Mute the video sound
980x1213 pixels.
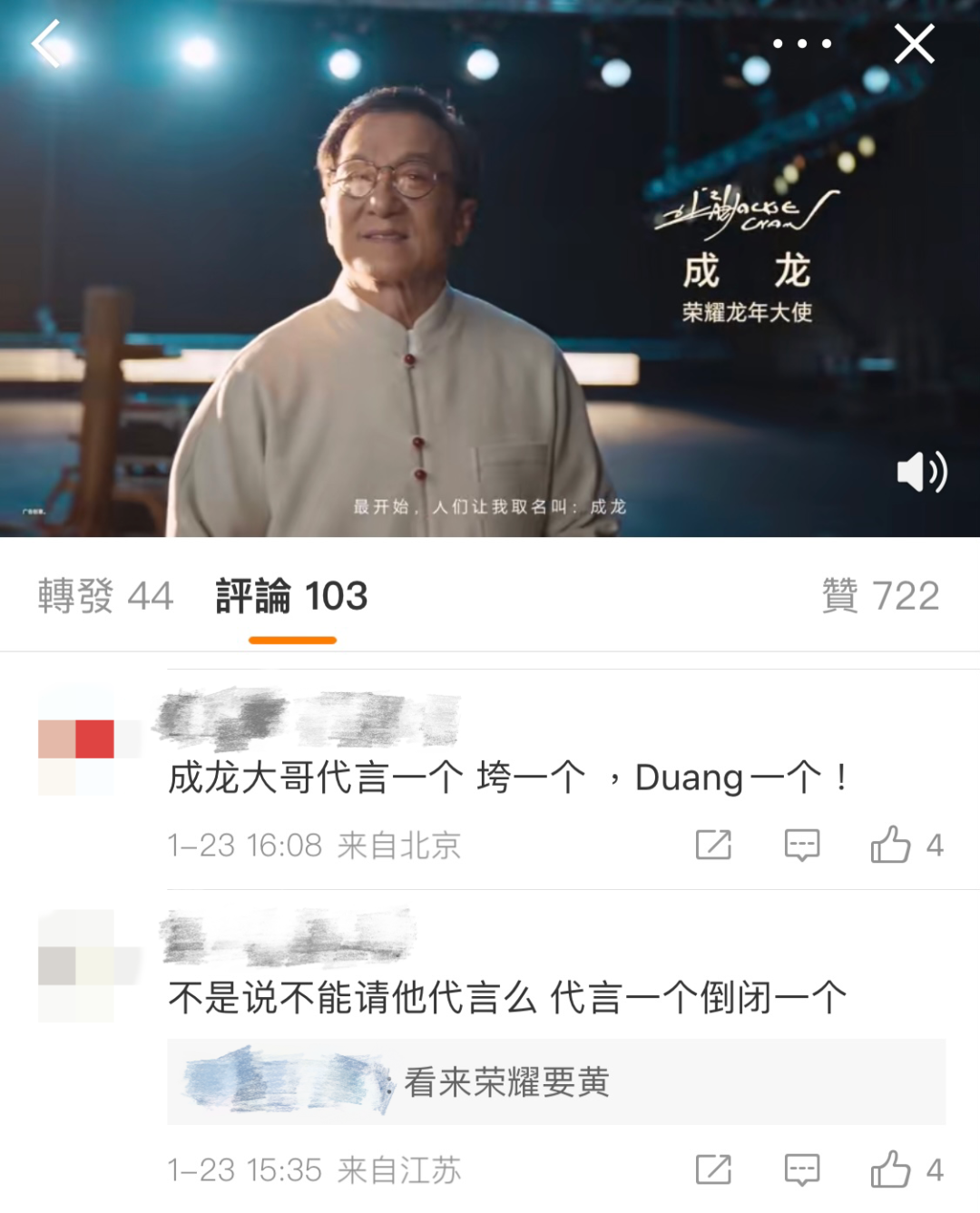pos(922,472)
